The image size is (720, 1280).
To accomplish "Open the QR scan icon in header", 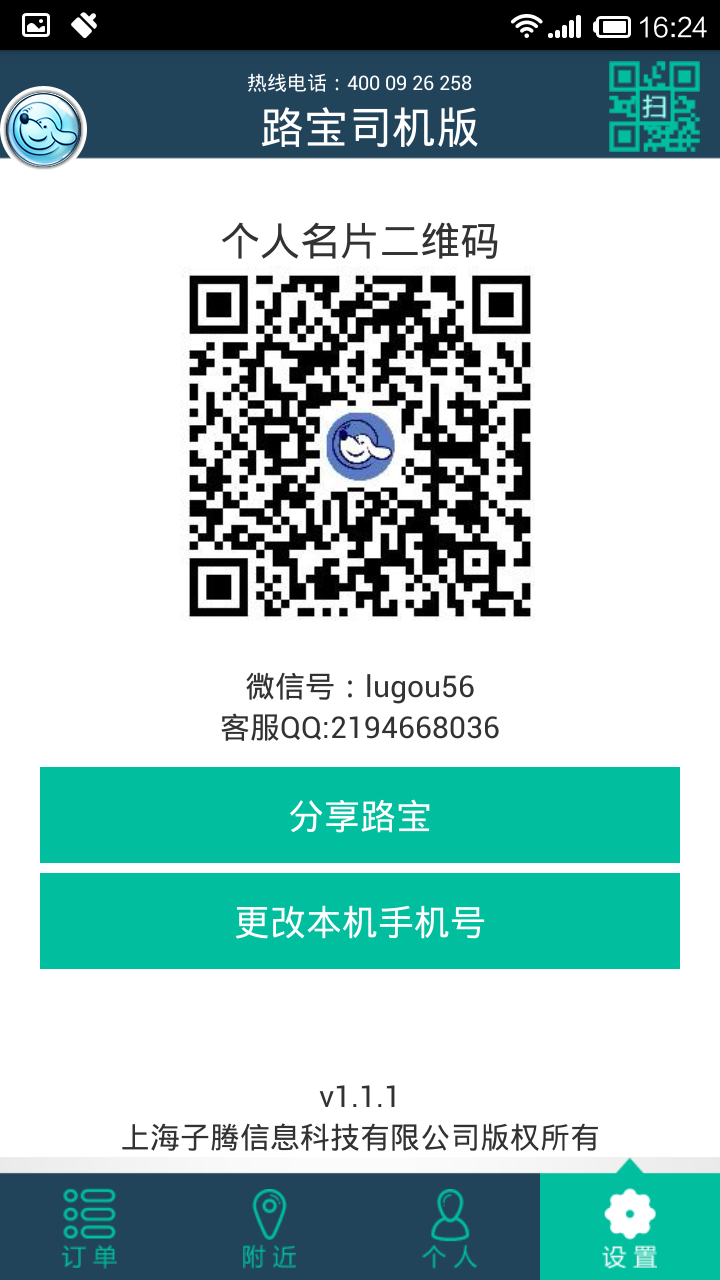I will tap(654, 107).
